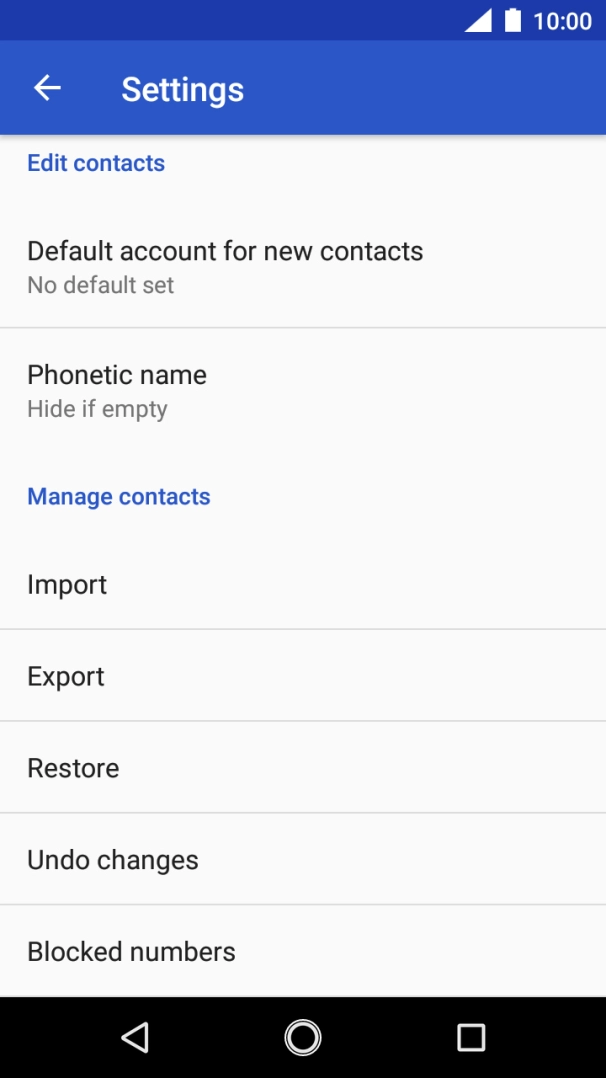Open the Phonetic name setting
This screenshot has width=606, height=1078.
117,390
